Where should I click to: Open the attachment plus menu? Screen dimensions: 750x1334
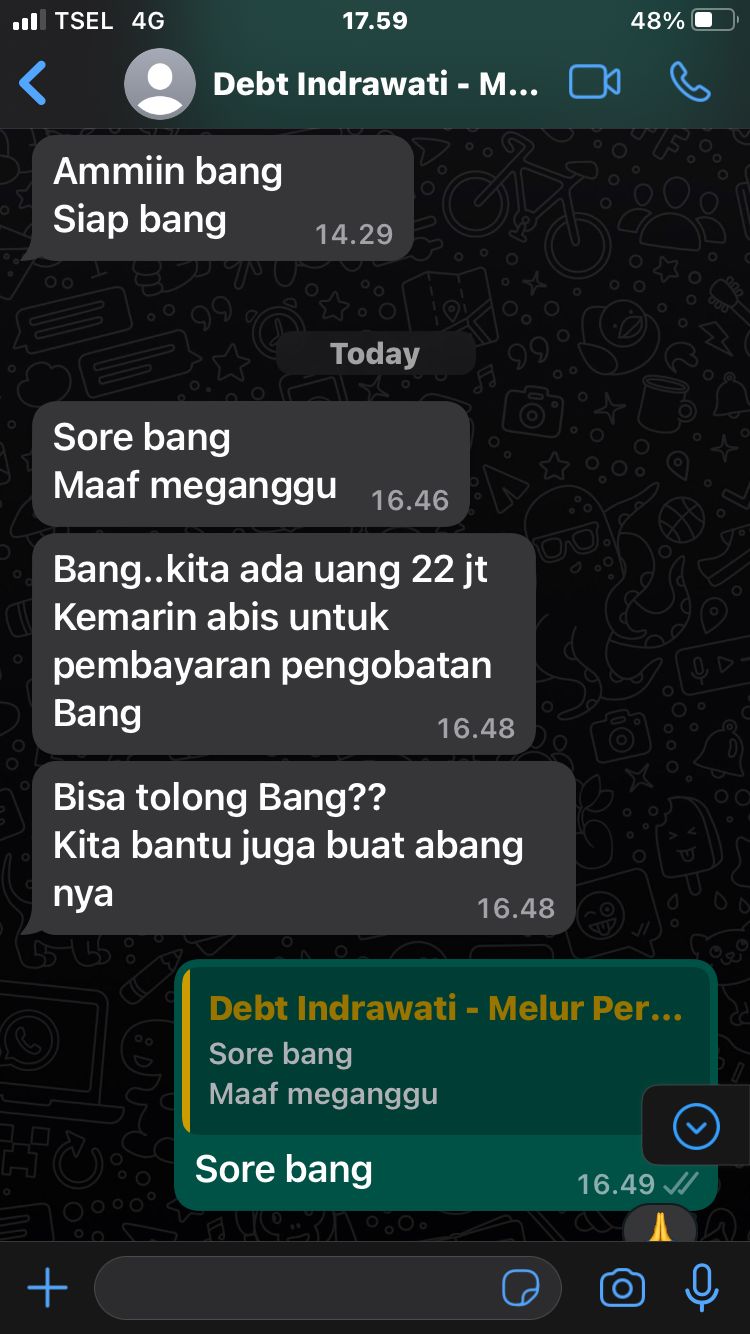(47, 1288)
